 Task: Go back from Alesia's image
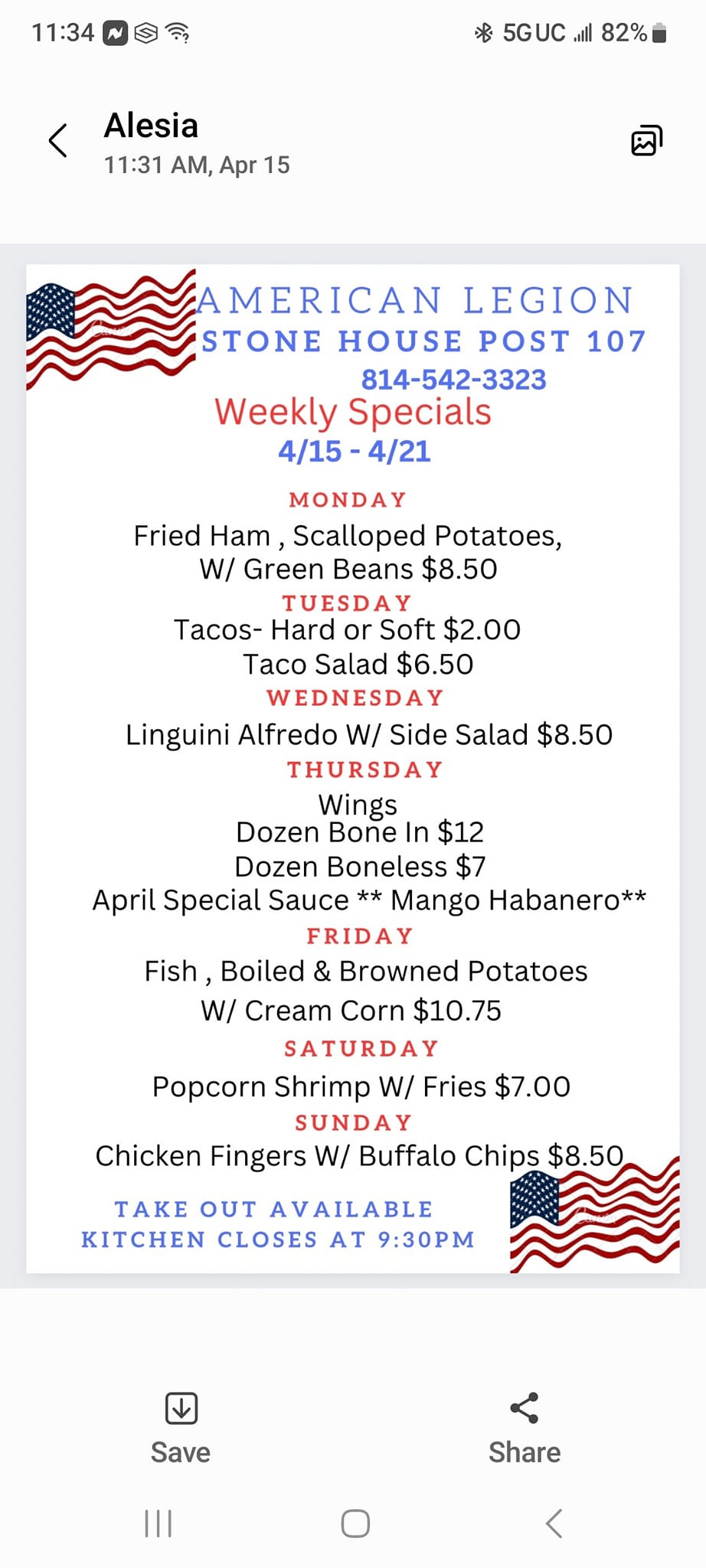pyautogui.click(x=58, y=141)
